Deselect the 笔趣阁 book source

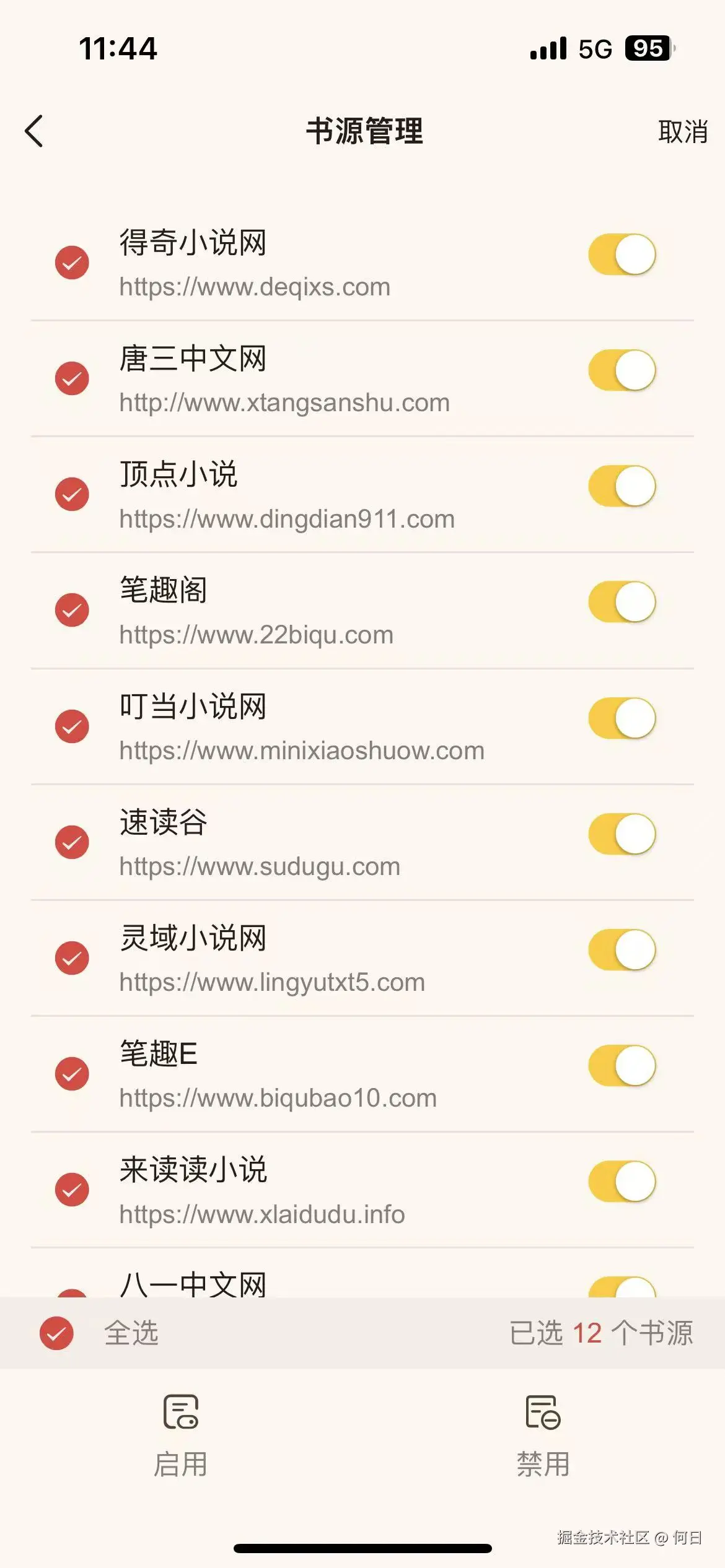point(72,610)
